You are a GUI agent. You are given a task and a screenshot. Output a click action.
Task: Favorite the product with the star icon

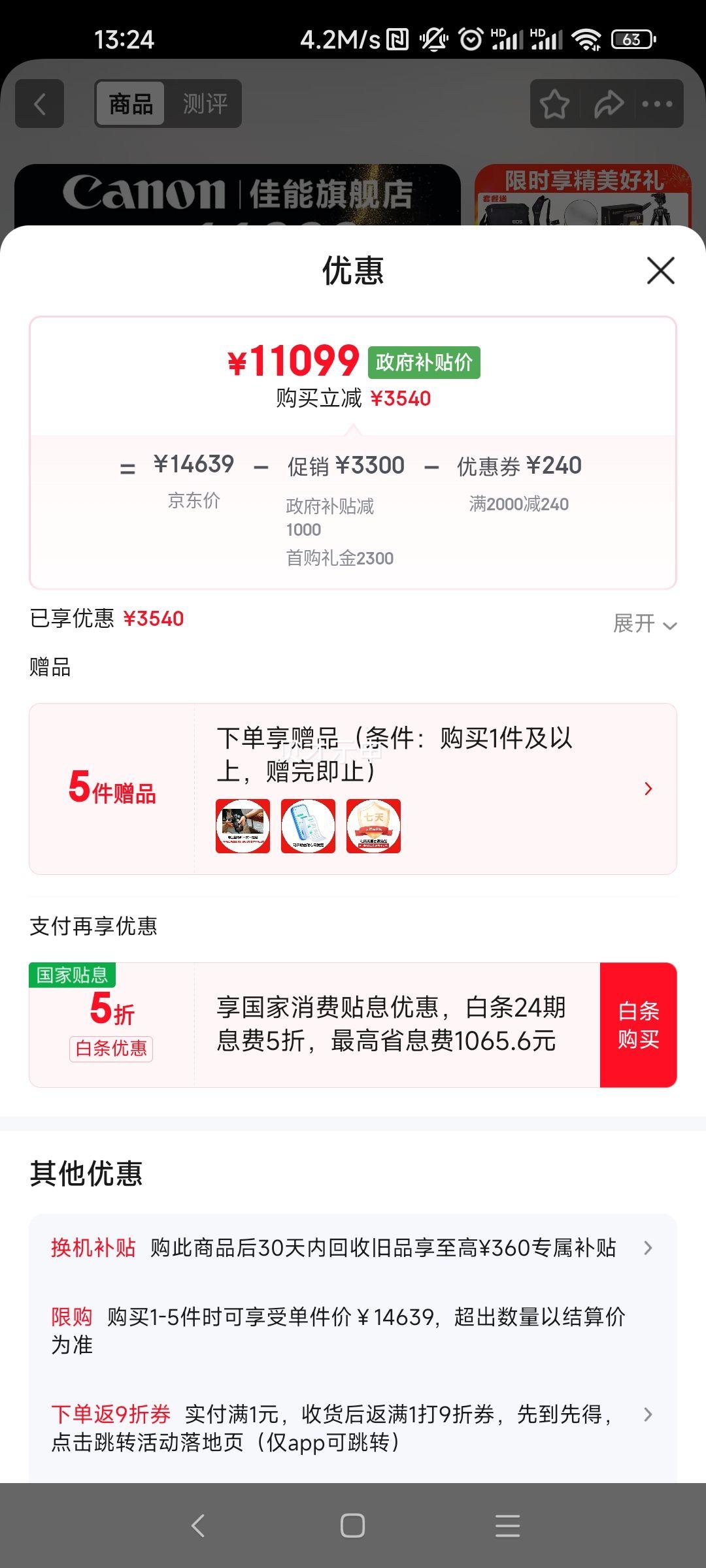click(x=555, y=104)
